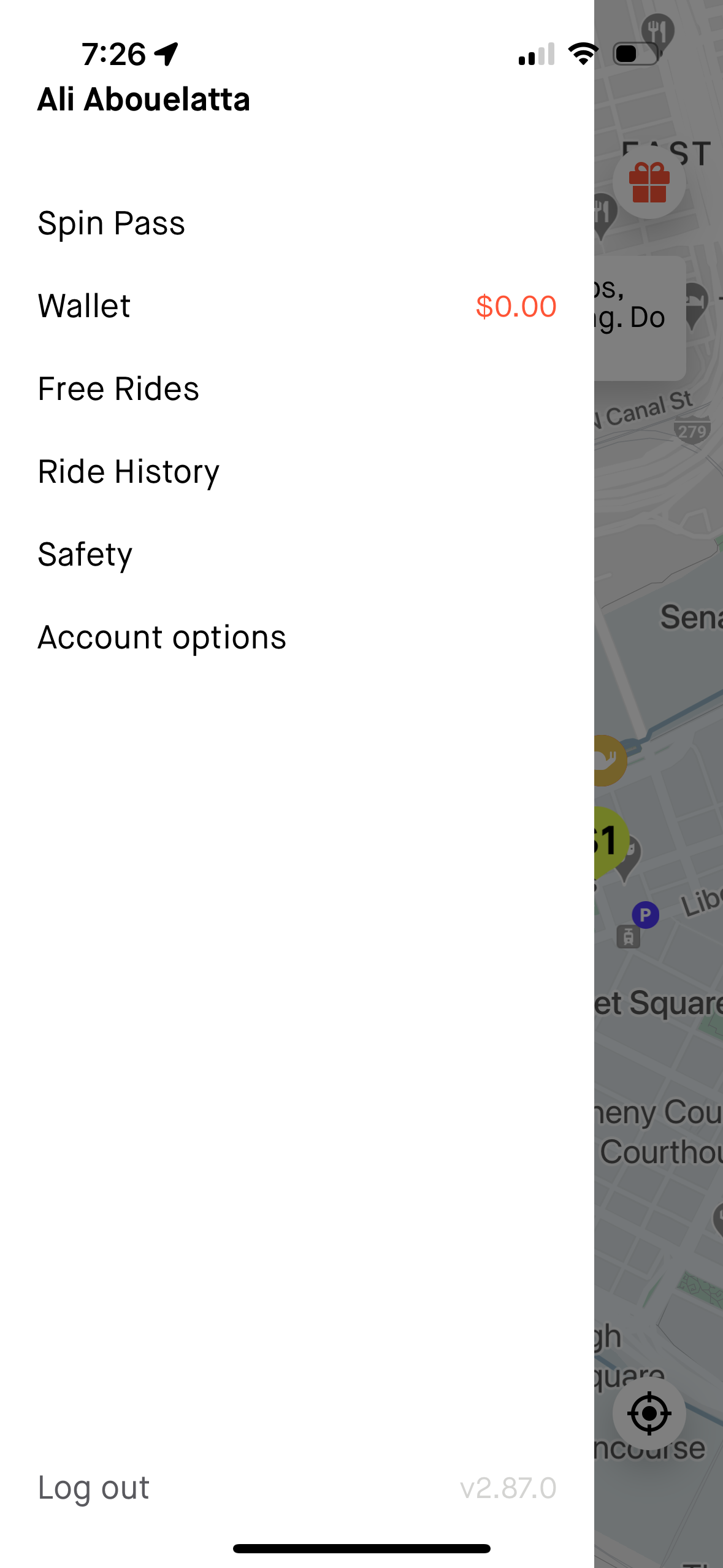Open Account options
This screenshot has width=723, height=1568.
click(x=161, y=637)
